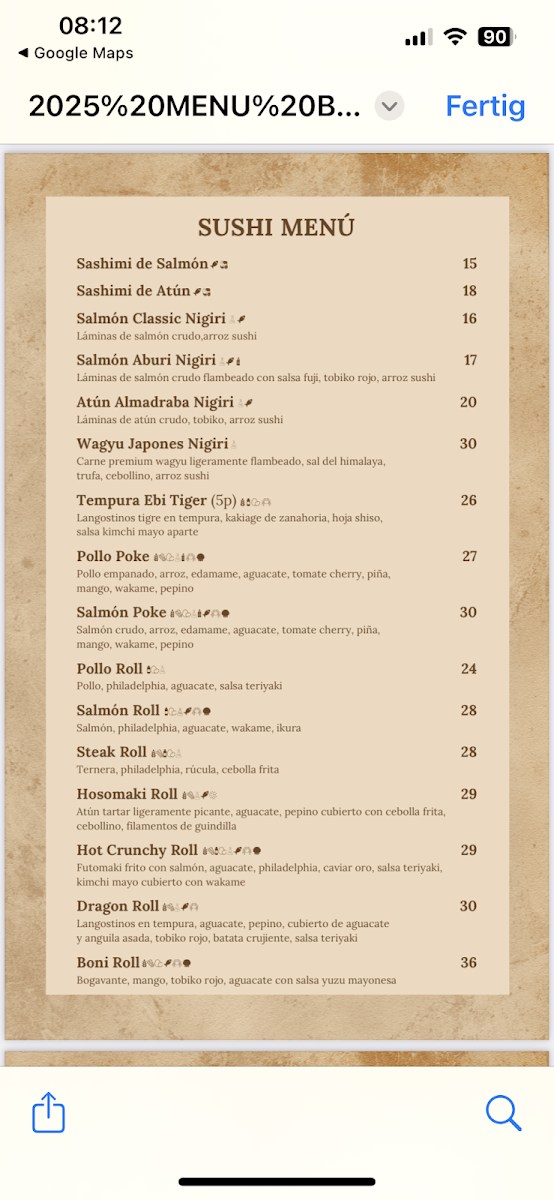Screen dimensions: 554x1200
Task: Tap Fertig to close the document
Action: click(485, 105)
